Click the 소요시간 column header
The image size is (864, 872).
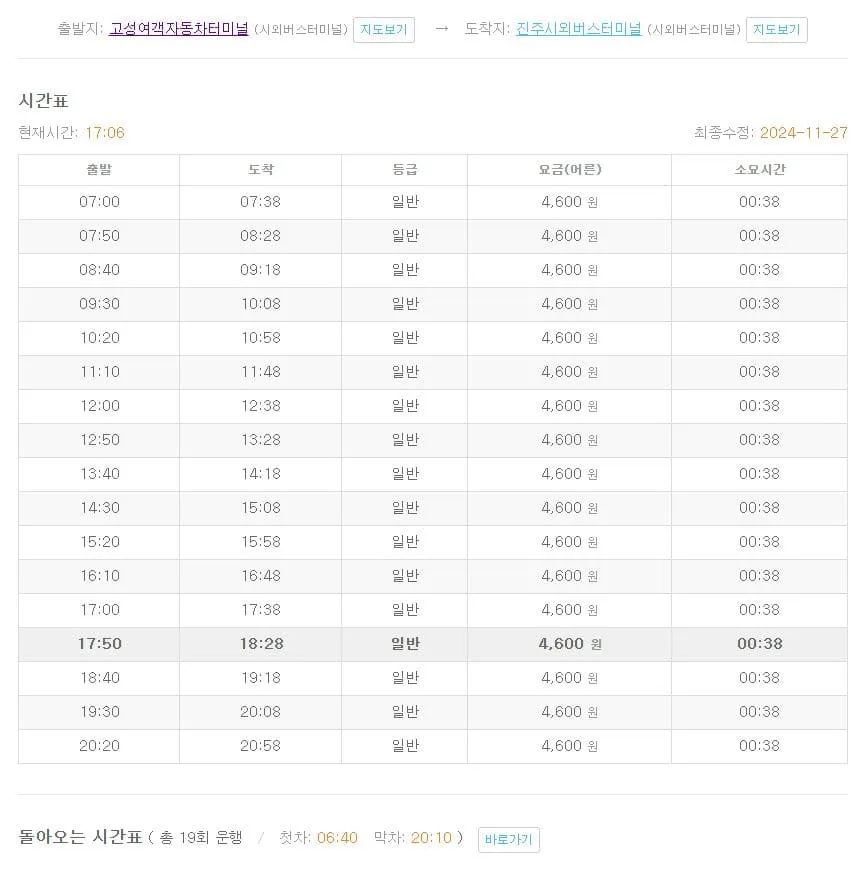758,169
